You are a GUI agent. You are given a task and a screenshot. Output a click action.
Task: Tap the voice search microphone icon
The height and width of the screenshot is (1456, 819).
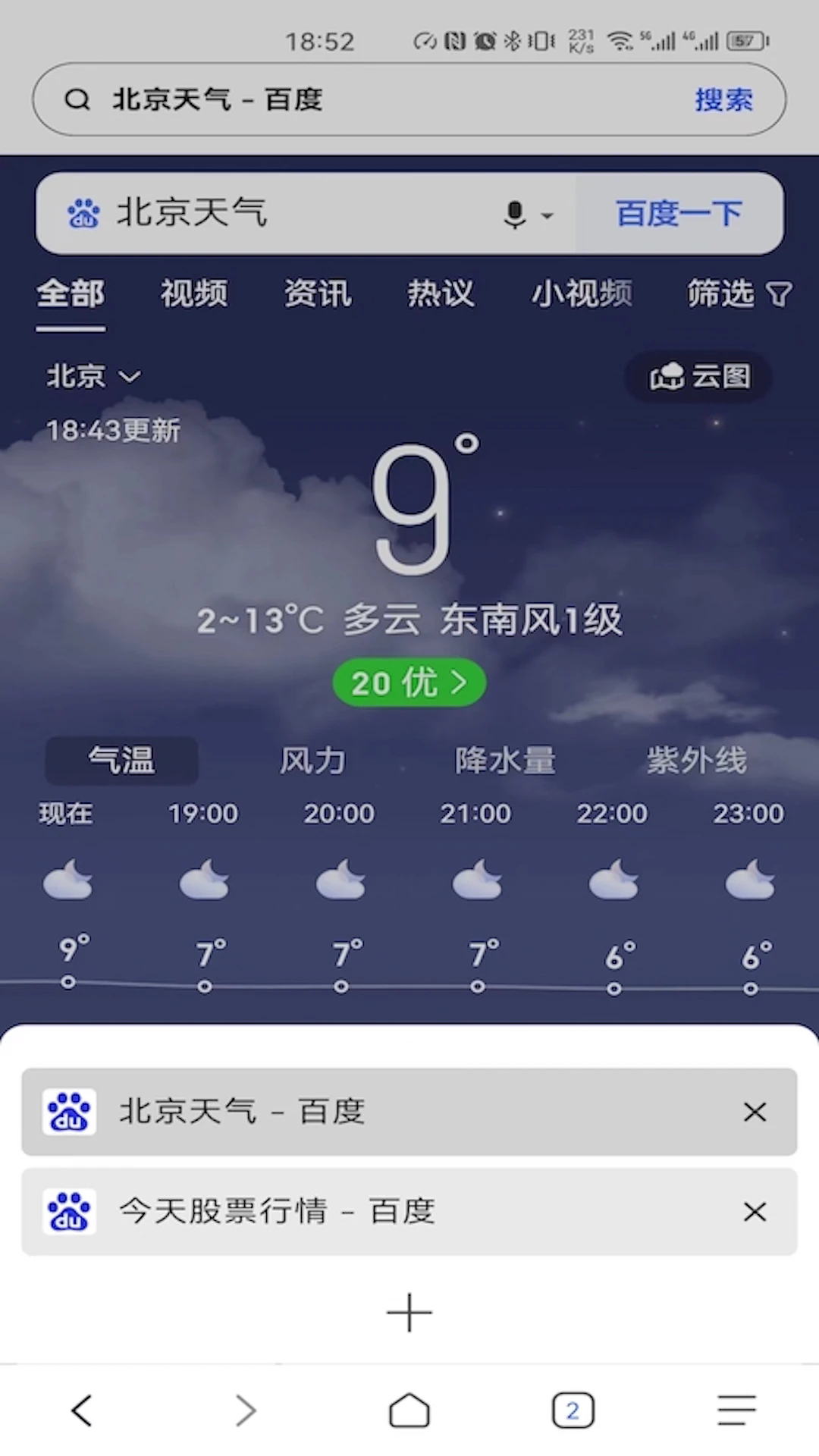click(515, 214)
